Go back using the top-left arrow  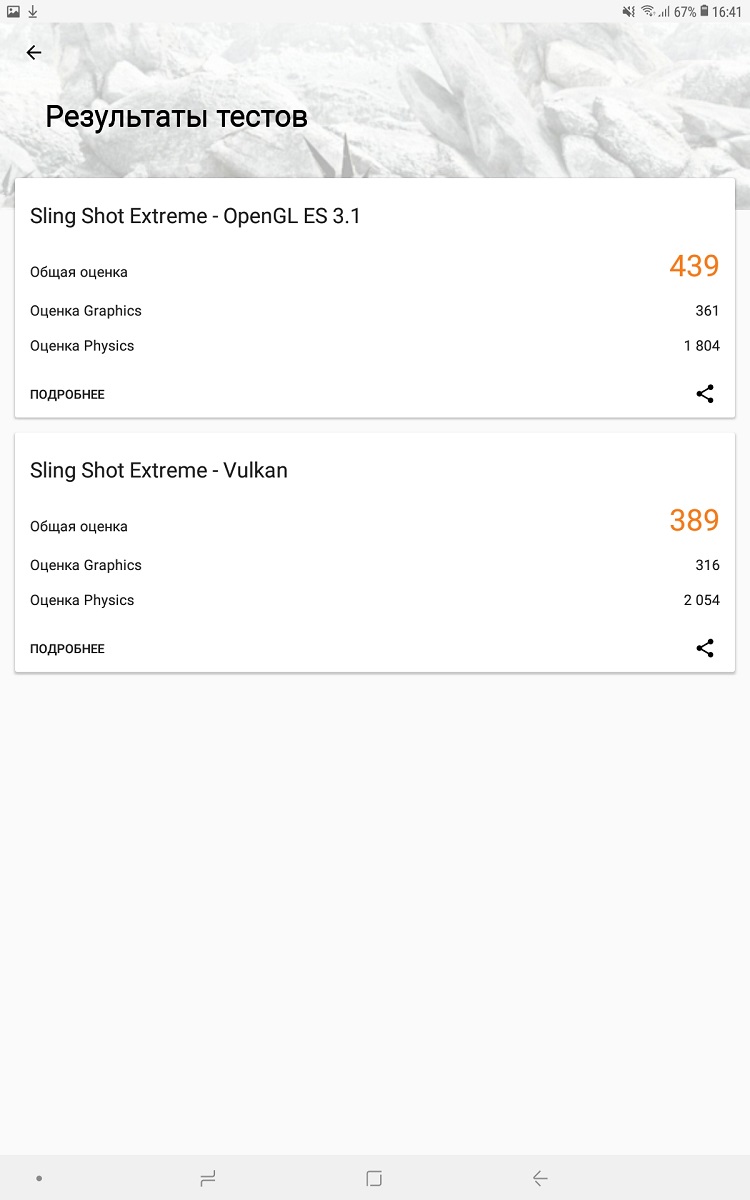pos(34,53)
